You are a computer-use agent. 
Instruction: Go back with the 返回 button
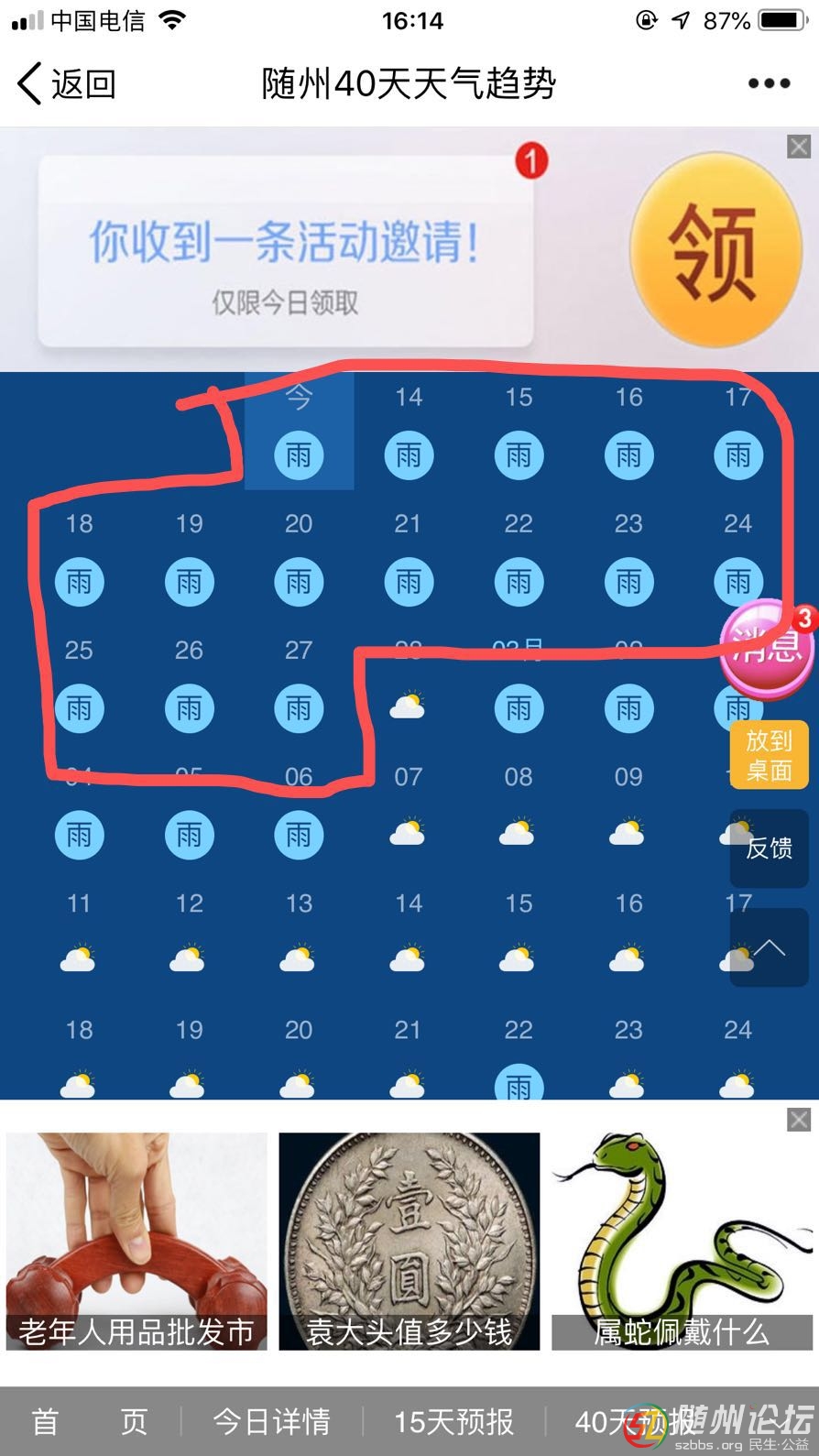[x=66, y=84]
